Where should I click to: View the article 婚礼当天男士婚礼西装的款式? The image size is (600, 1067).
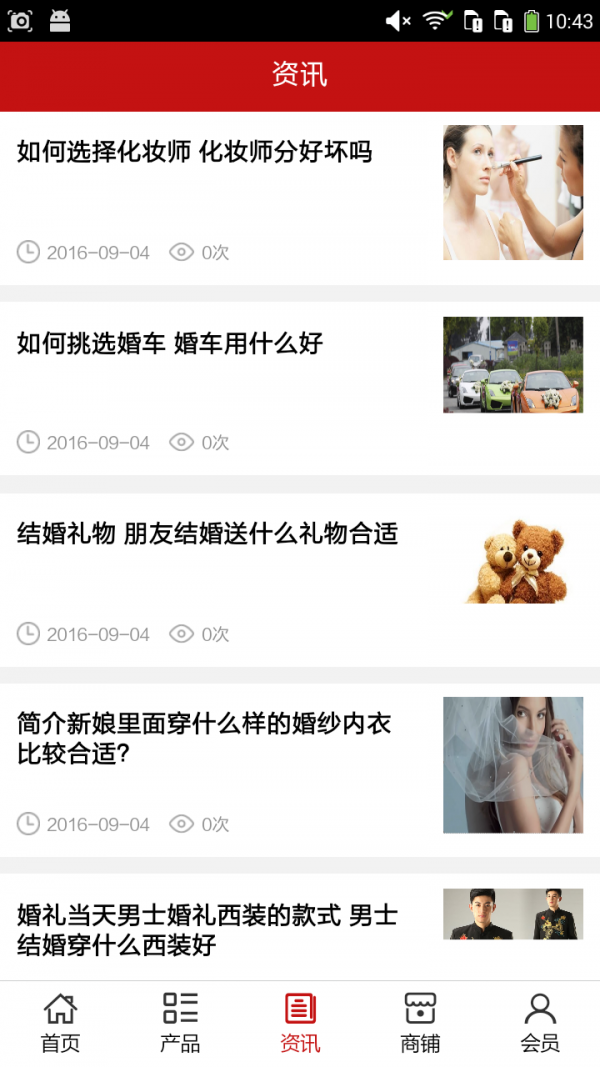[207, 929]
